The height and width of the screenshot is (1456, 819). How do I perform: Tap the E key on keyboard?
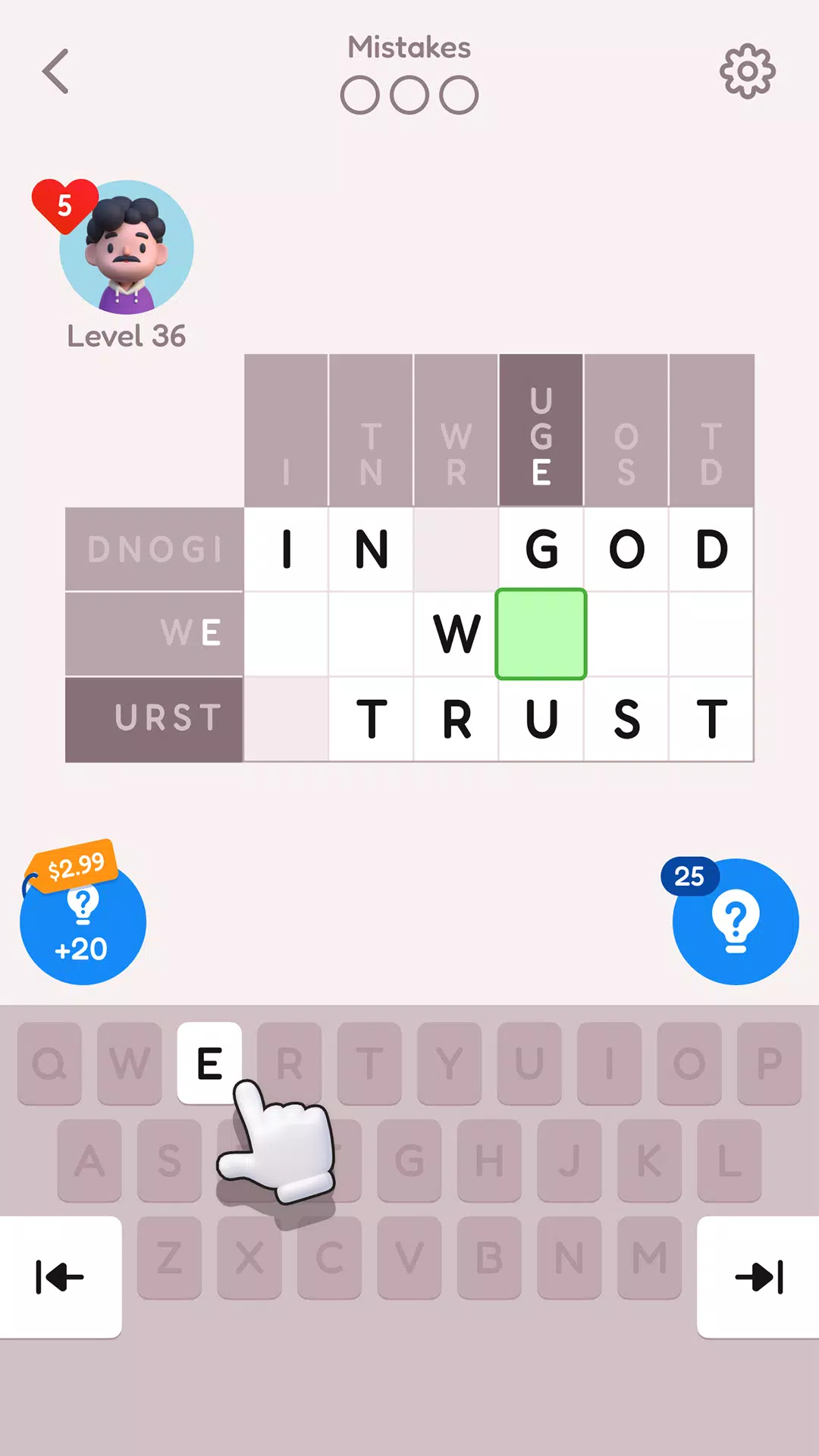pyautogui.click(x=209, y=1063)
